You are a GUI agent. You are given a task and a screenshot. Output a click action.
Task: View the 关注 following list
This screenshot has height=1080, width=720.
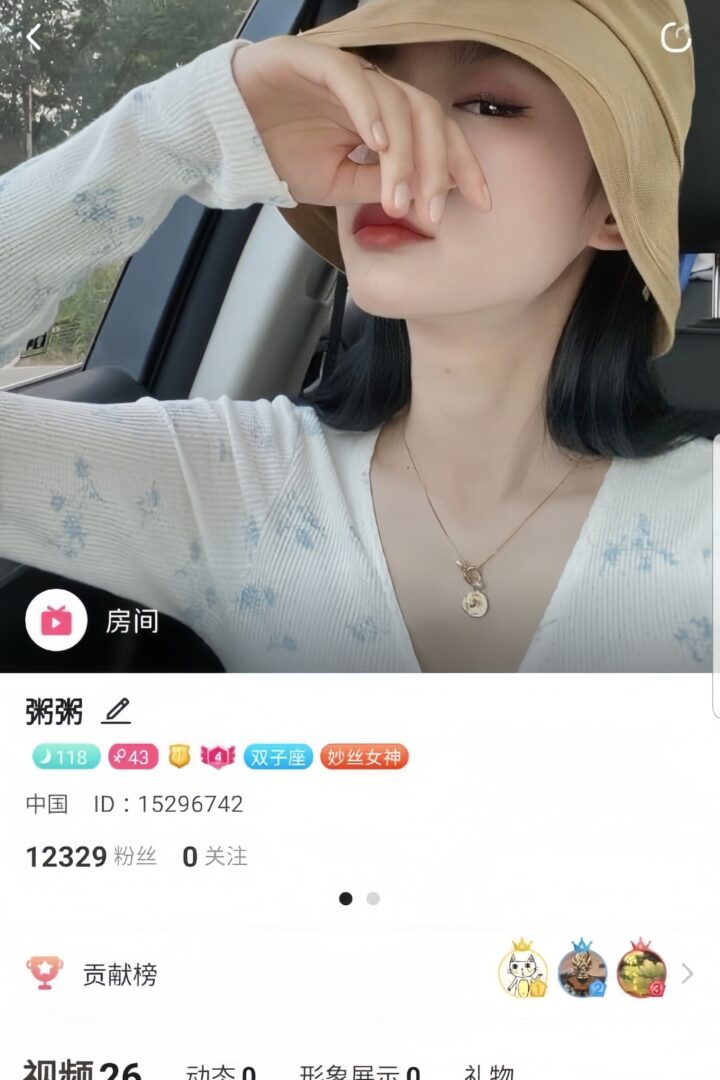pyautogui.click(x=215, y=857)
